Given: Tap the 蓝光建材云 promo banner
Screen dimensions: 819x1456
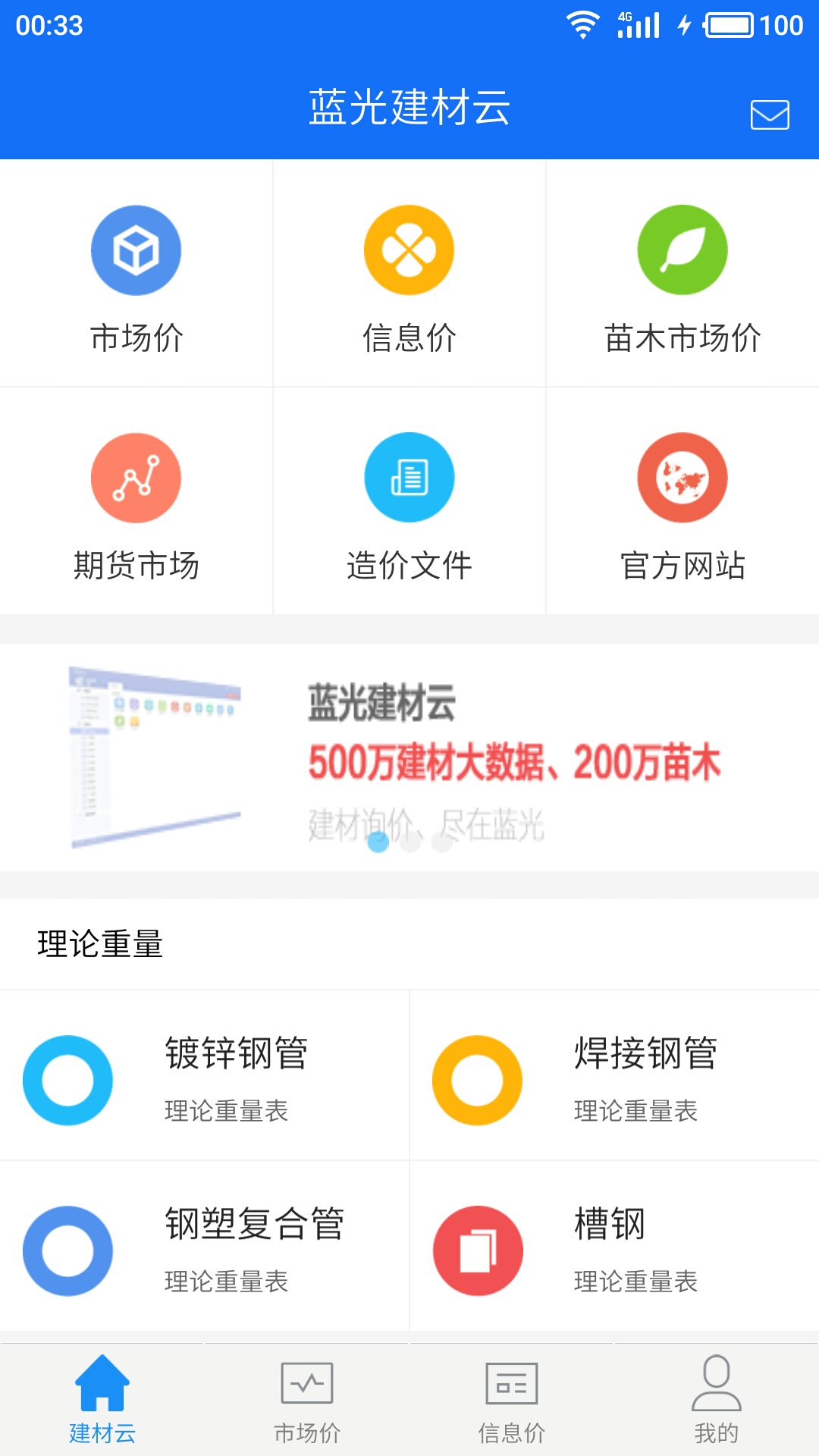Looking at the screenshot, I should click(409, 758).
